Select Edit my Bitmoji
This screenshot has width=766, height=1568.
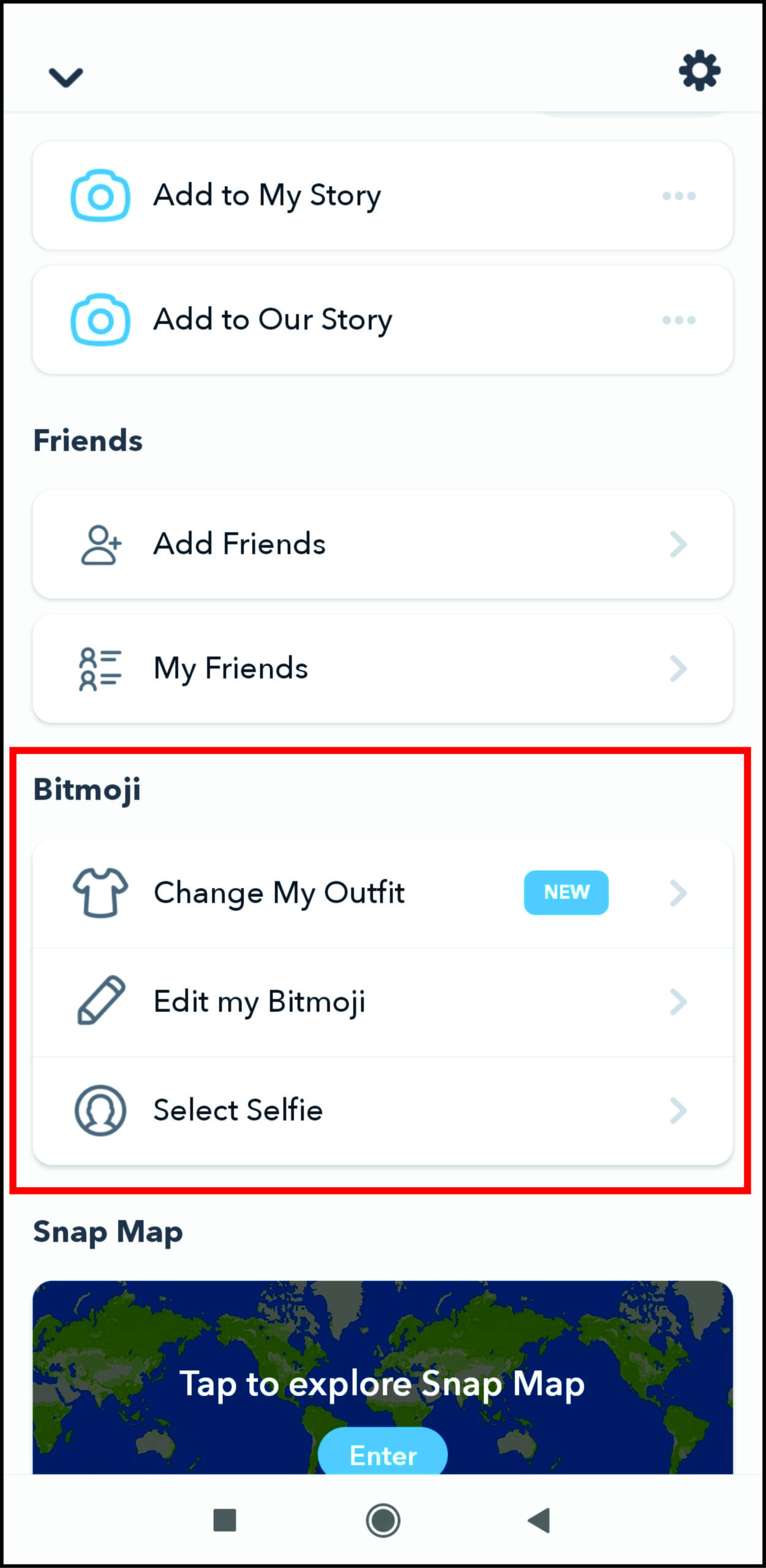pyautogui.click(x=383, y=1002)
